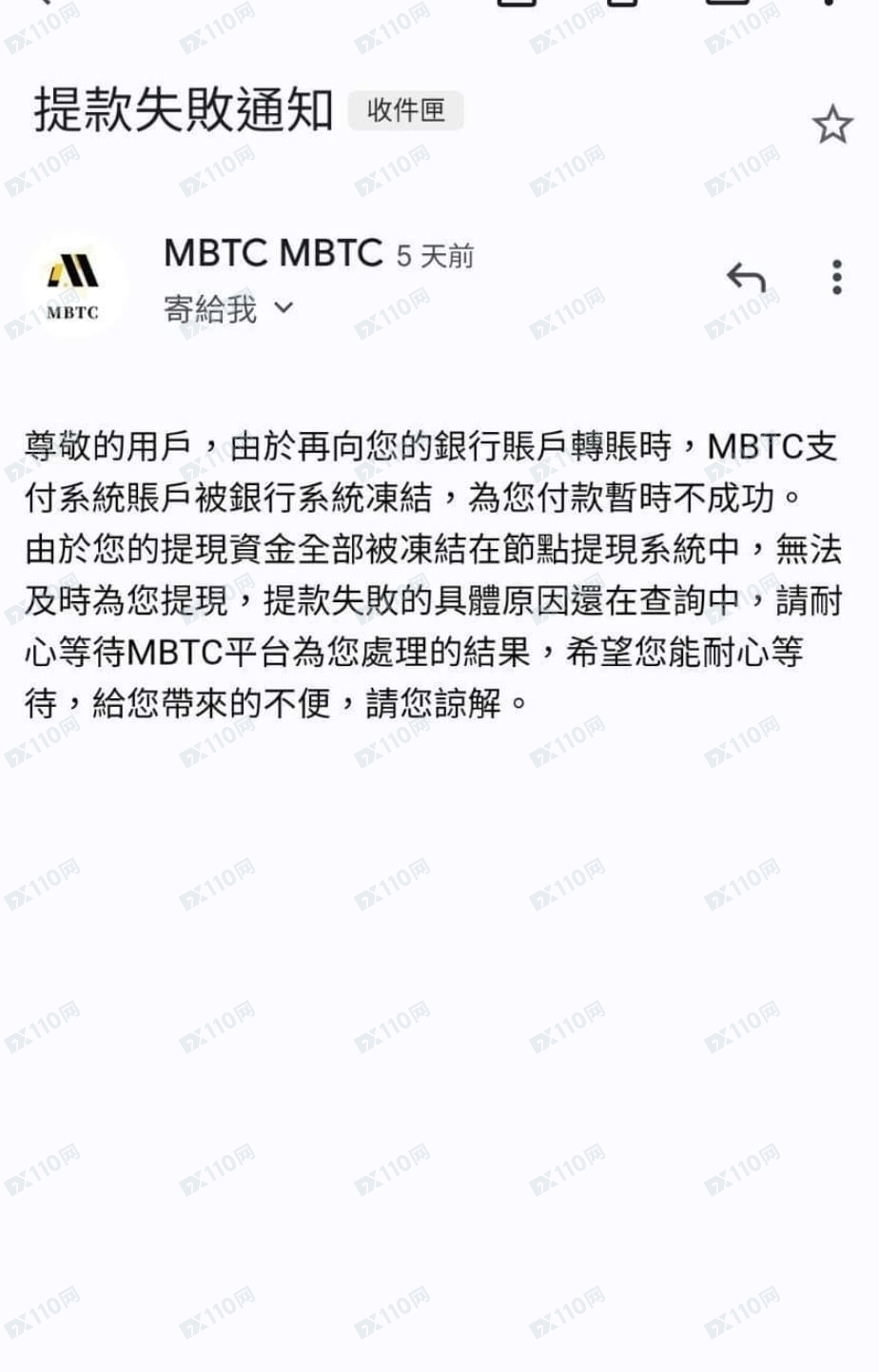This screenshot has height=1372, width=879.
Task: Open the MBTC sender avatar
Action: [x=73, y=285]
